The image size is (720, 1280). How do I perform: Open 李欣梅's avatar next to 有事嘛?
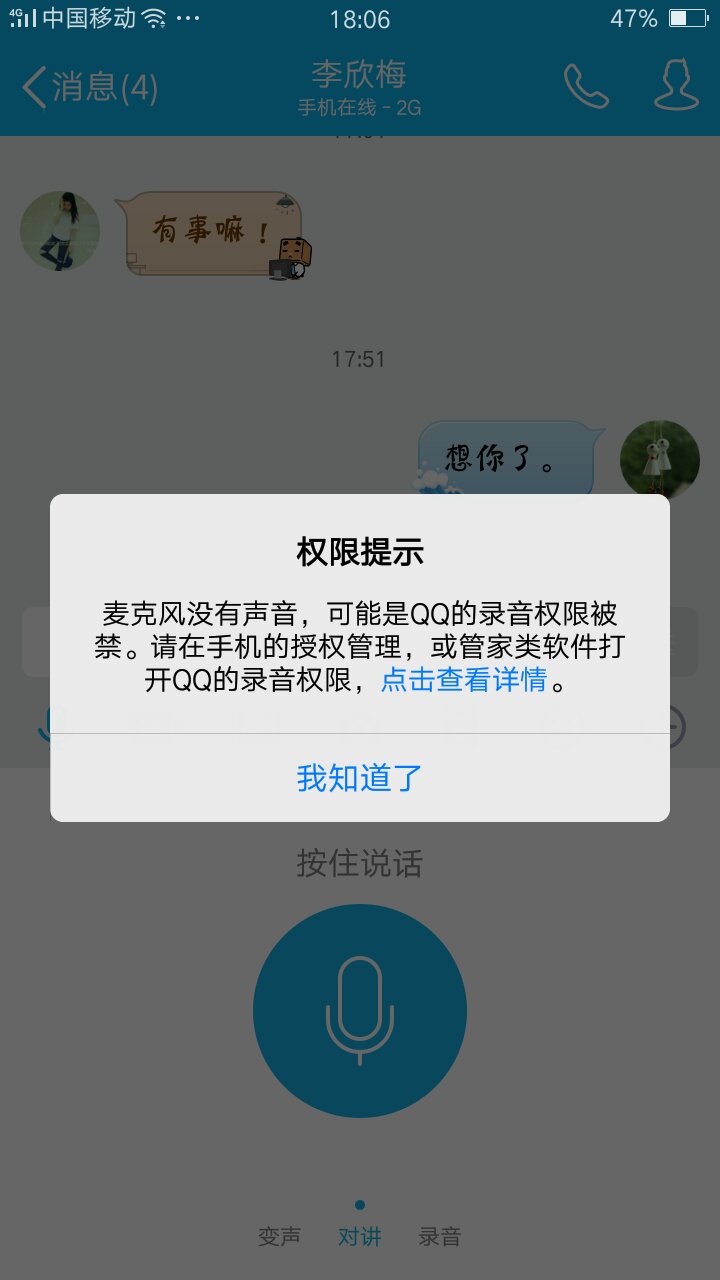(x=60, y=231)
